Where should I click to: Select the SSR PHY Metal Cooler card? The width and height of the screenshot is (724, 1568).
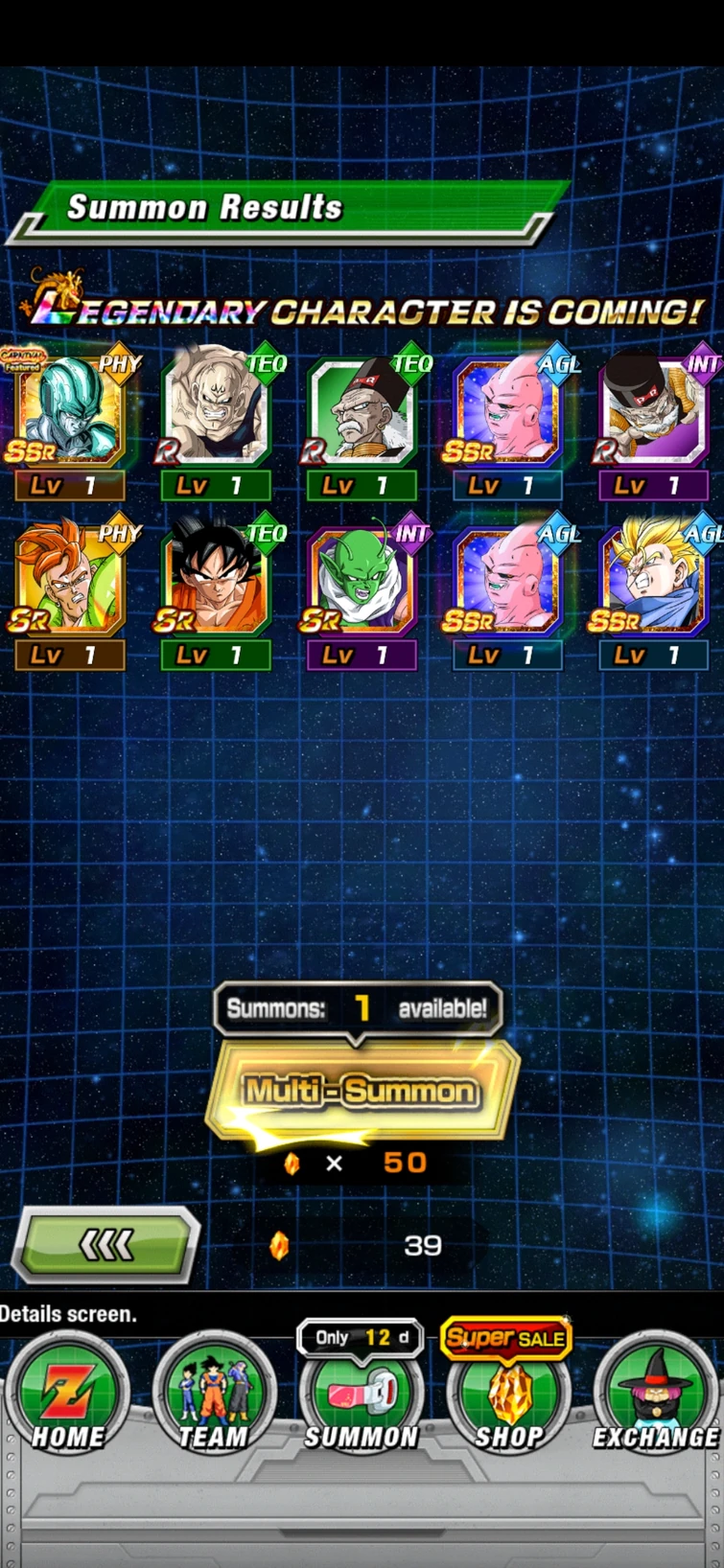point(69,410)
